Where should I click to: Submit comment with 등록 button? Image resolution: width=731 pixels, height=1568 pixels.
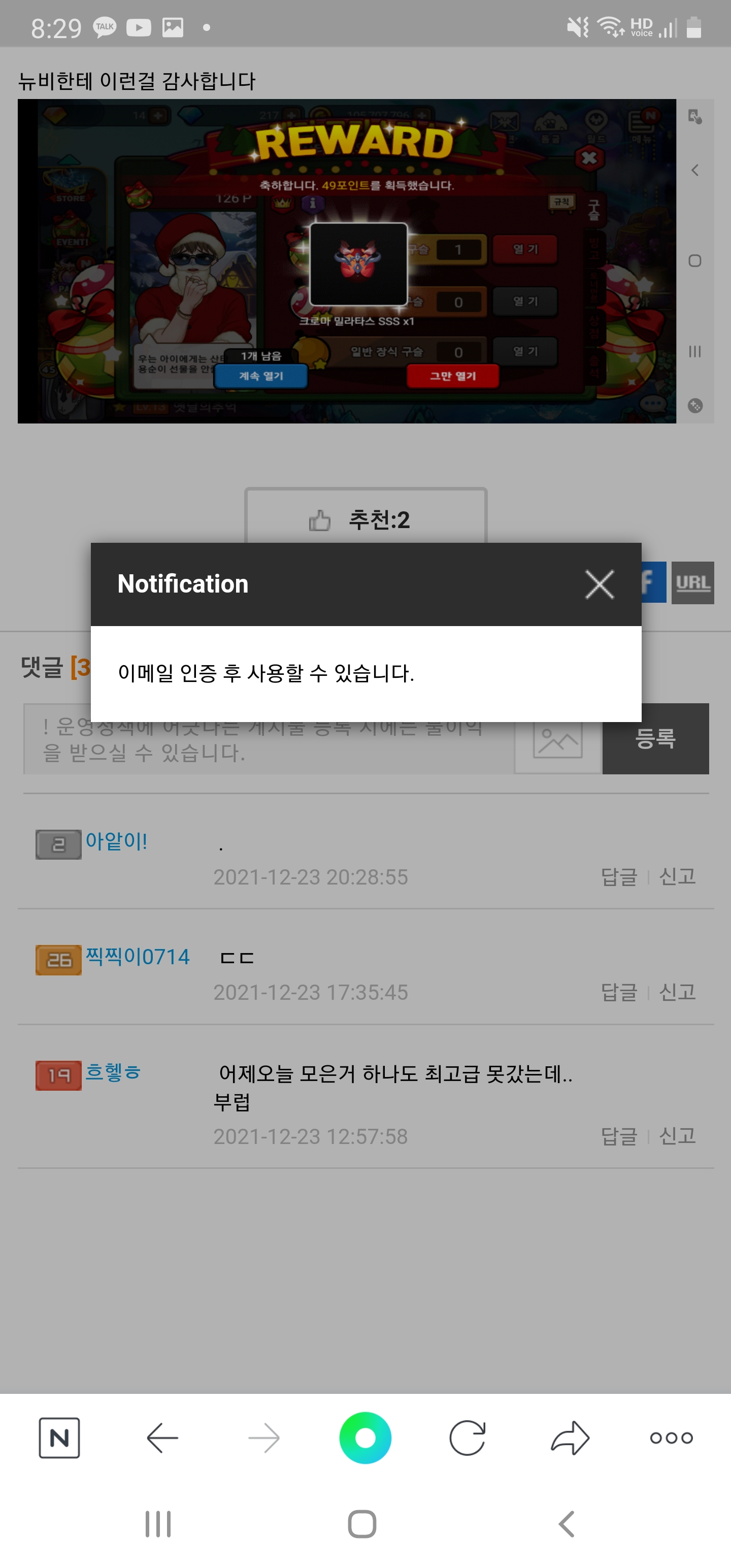(x=655, y=739)
